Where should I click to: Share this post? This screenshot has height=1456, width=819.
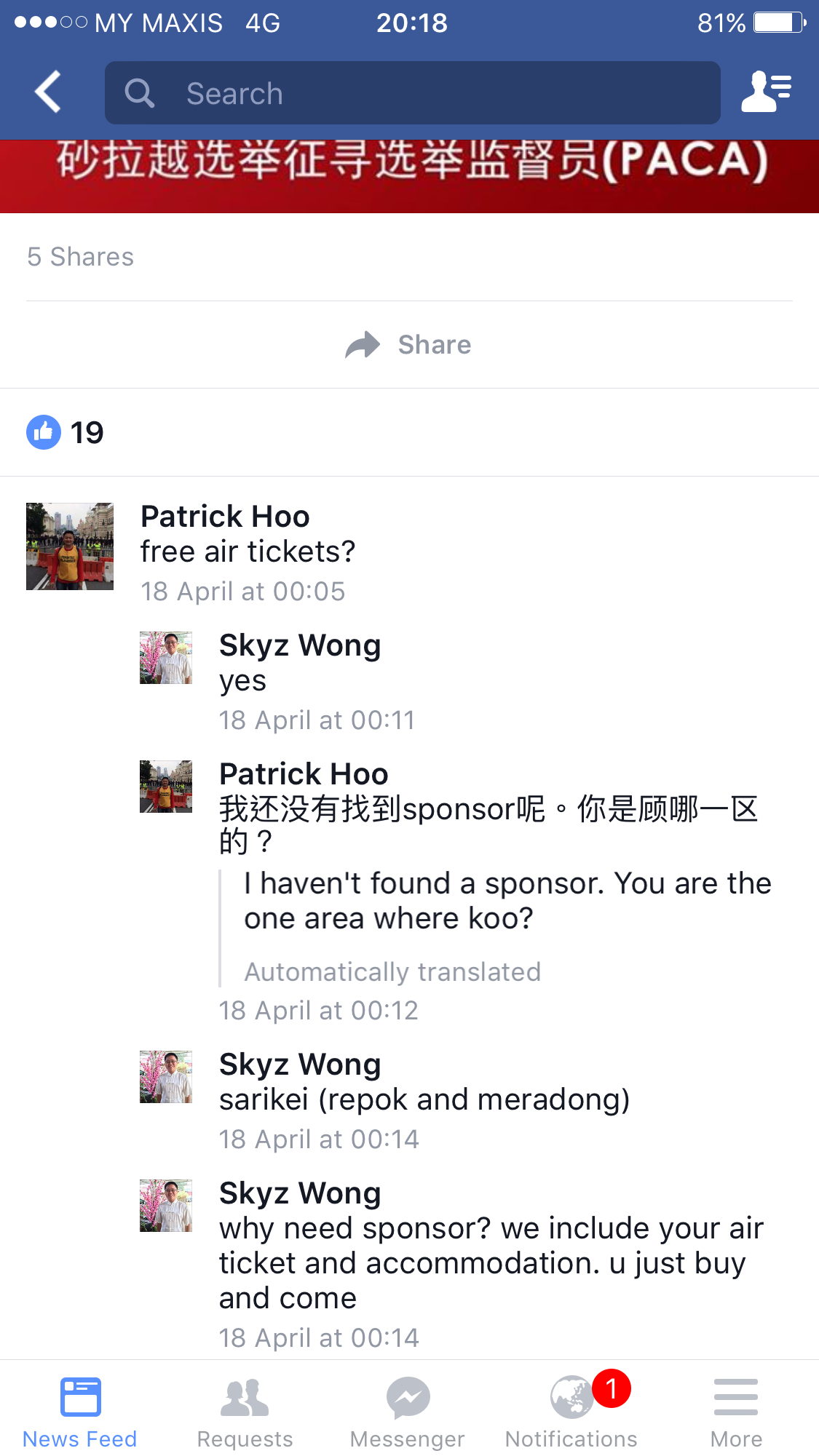[409, 345]
